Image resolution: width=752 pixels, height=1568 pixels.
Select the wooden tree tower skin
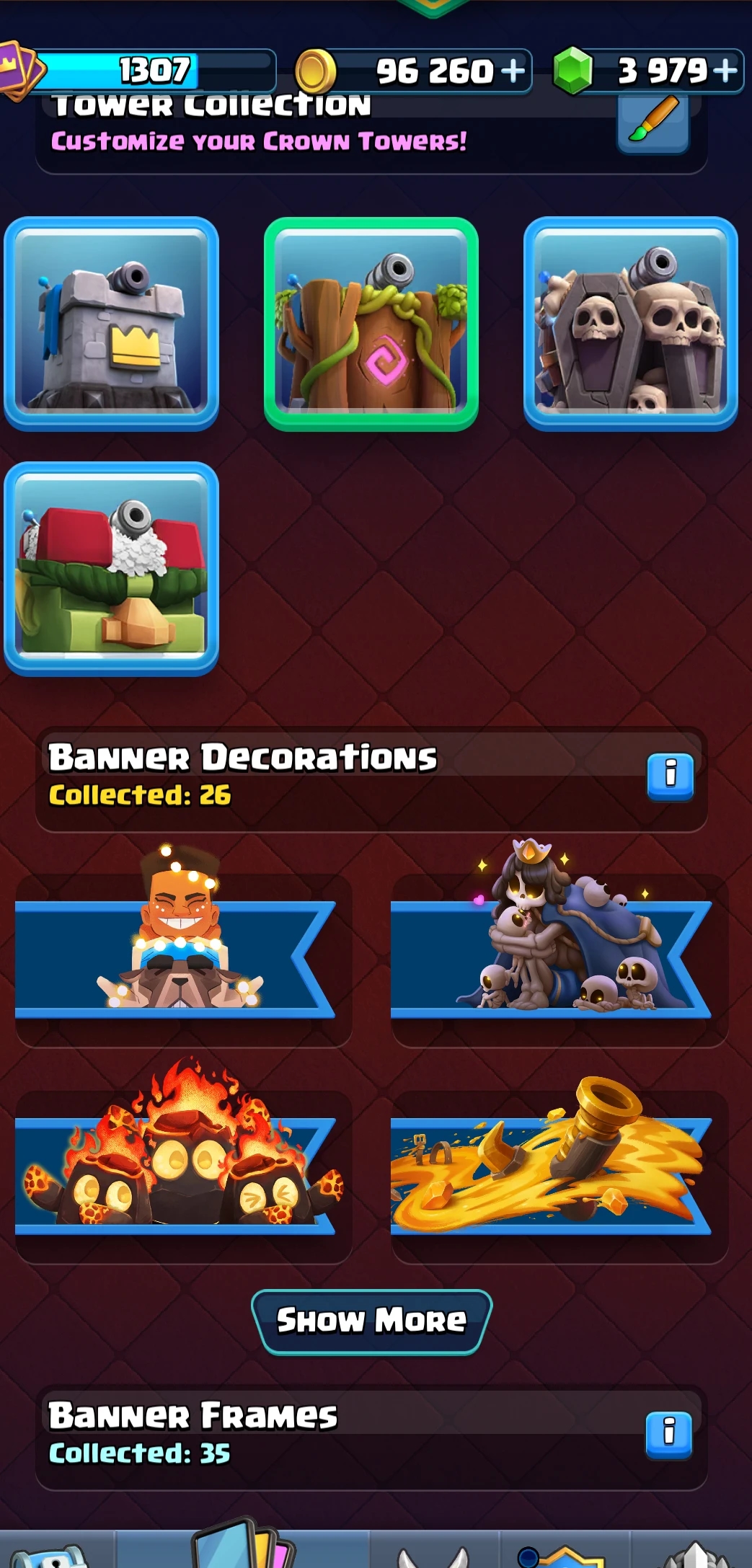tap(371, 324)
